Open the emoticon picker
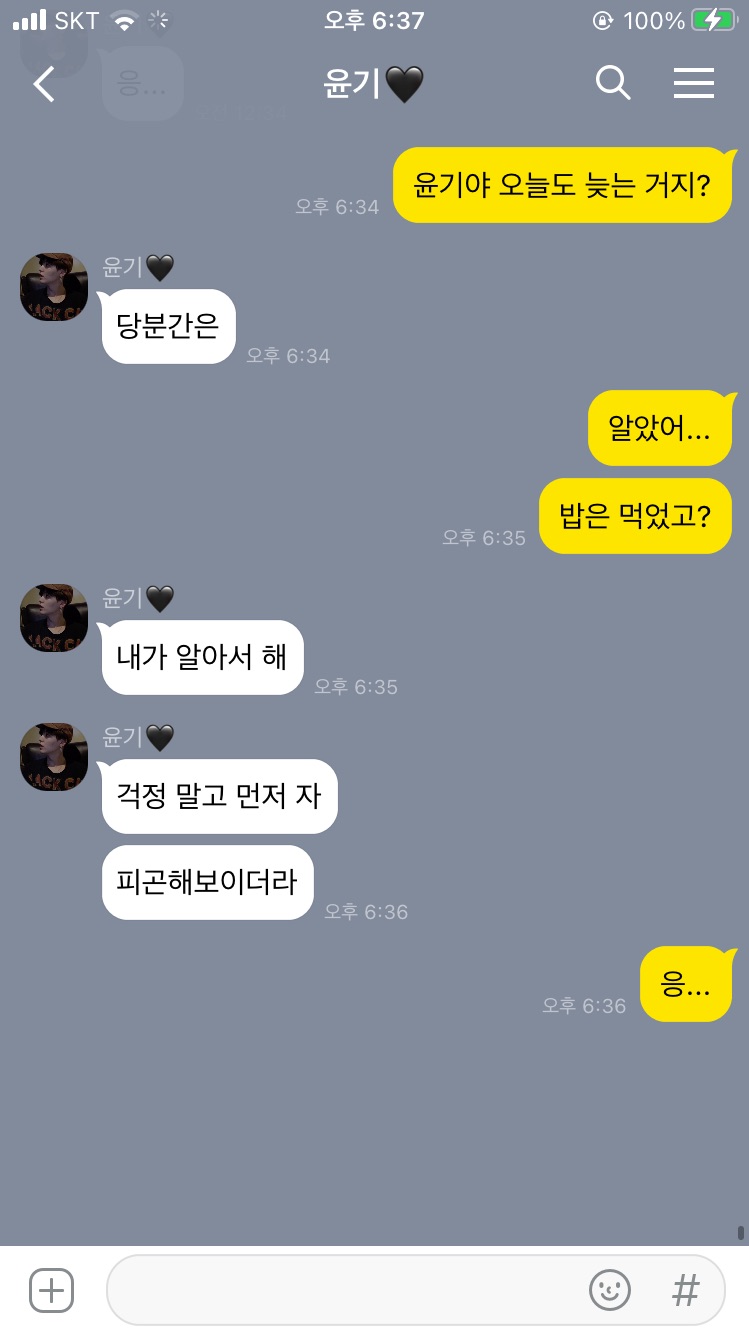This screenshot has height=1334, width=749. [x=610, y=1290]
